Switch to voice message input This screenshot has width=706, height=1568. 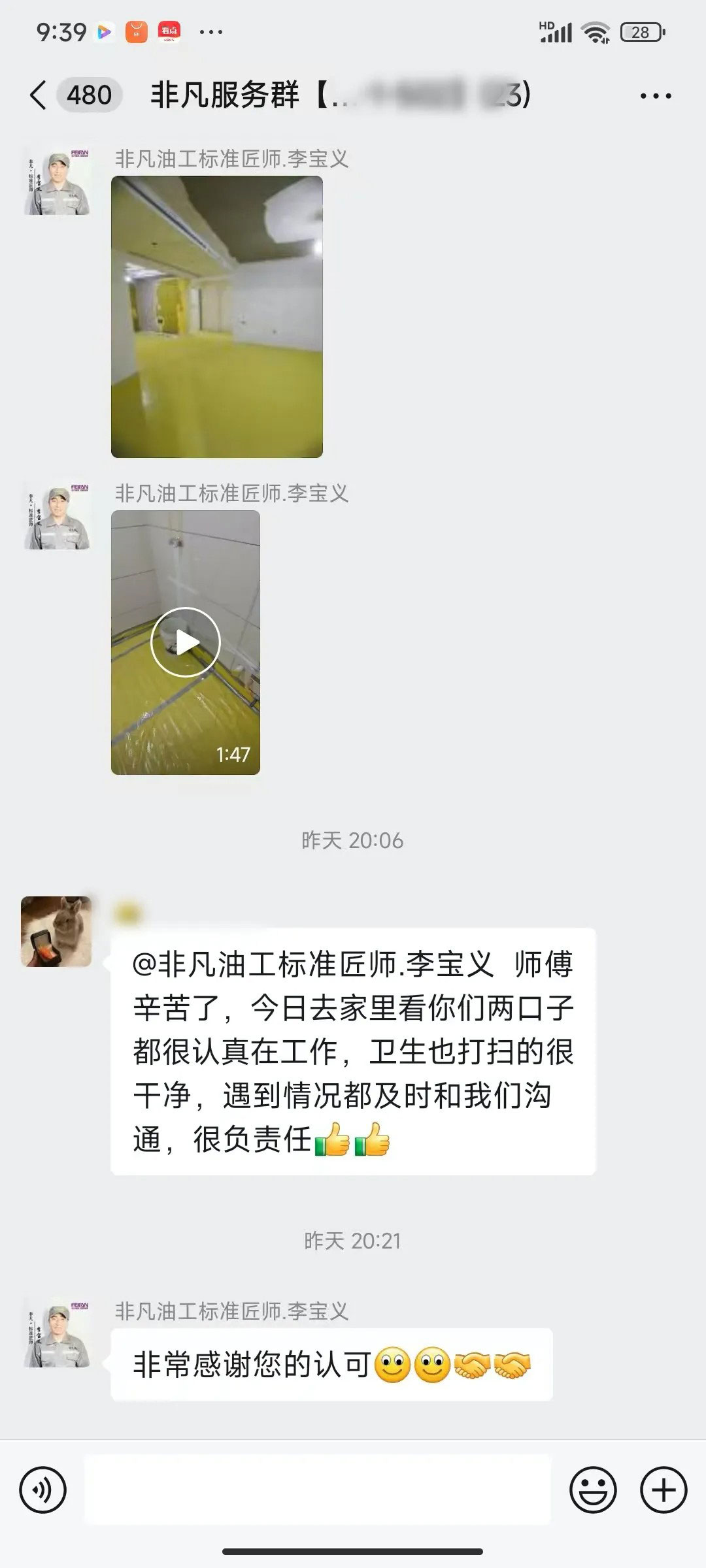click(x=43, y=1490)
